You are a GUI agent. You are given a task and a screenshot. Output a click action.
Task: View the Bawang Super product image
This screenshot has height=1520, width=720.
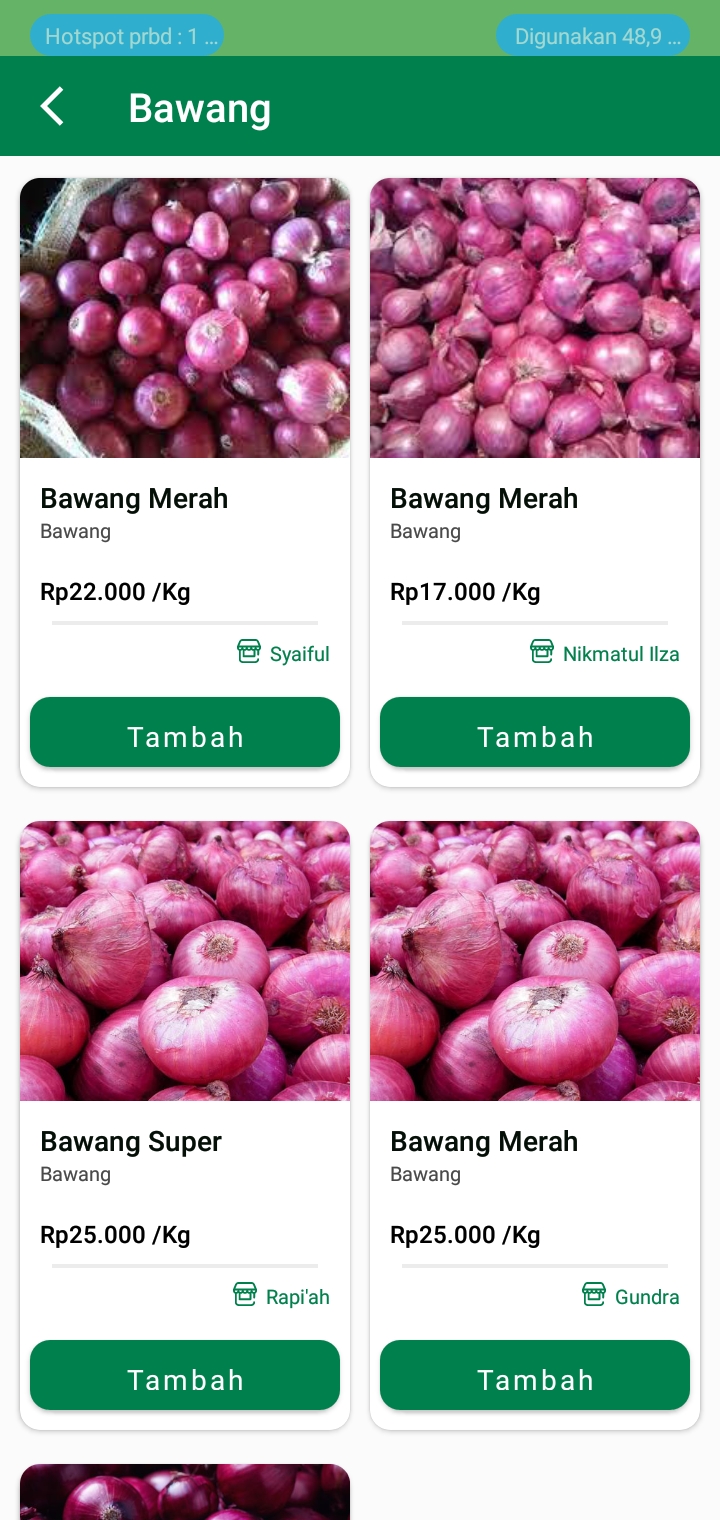click(x=185, y=960)
